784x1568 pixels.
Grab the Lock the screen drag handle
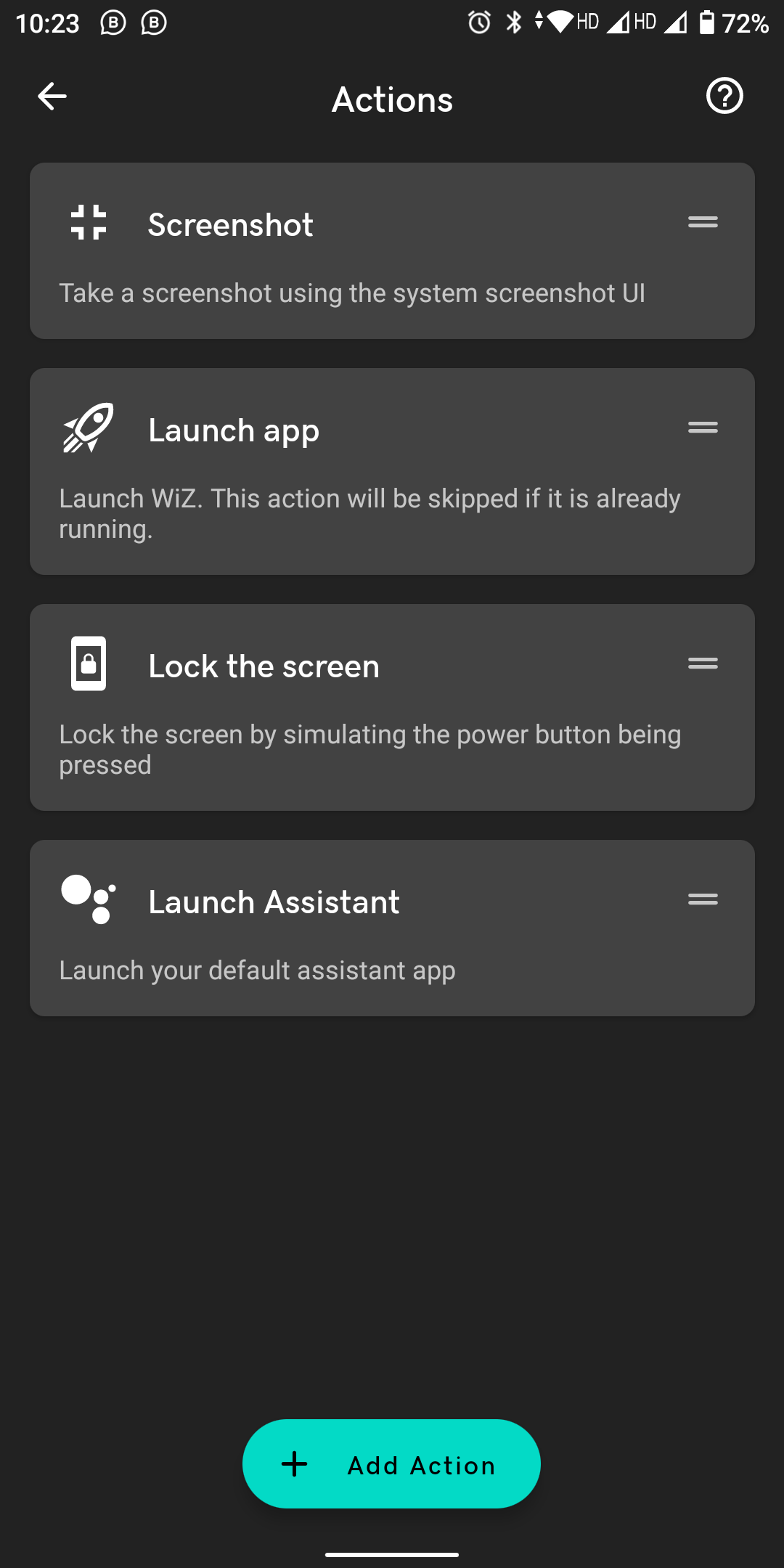pyautogui.click(x=703, y=663)
